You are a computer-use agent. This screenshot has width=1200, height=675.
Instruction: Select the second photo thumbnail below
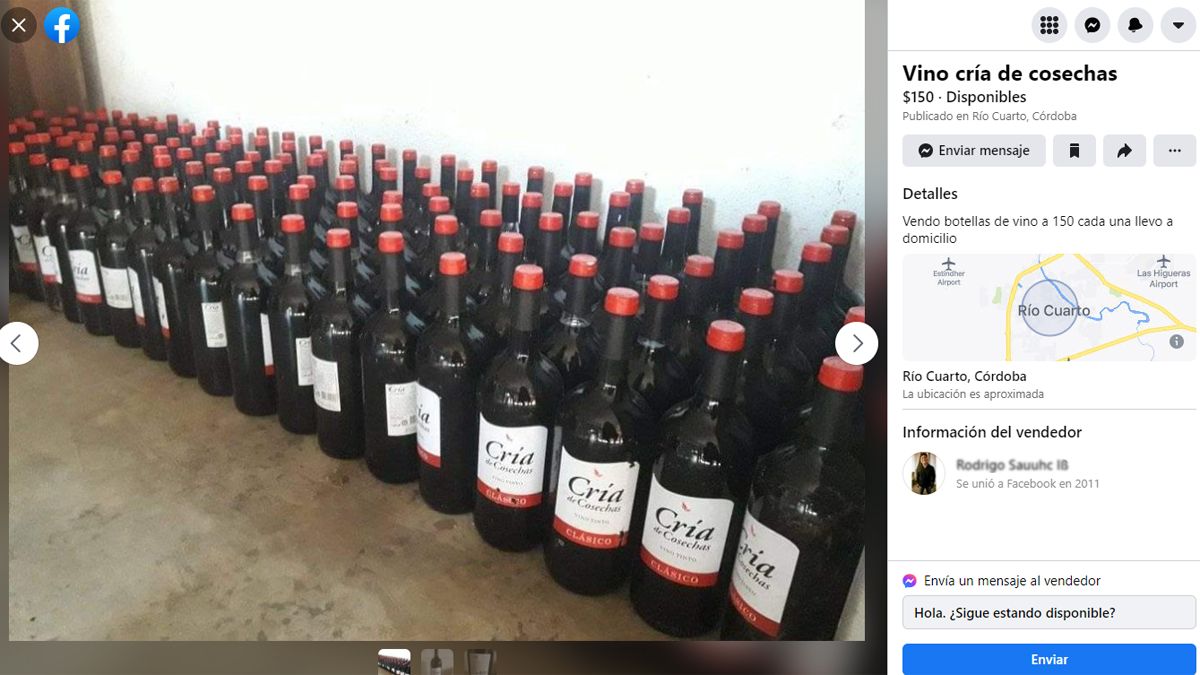(x=437, y=662)
